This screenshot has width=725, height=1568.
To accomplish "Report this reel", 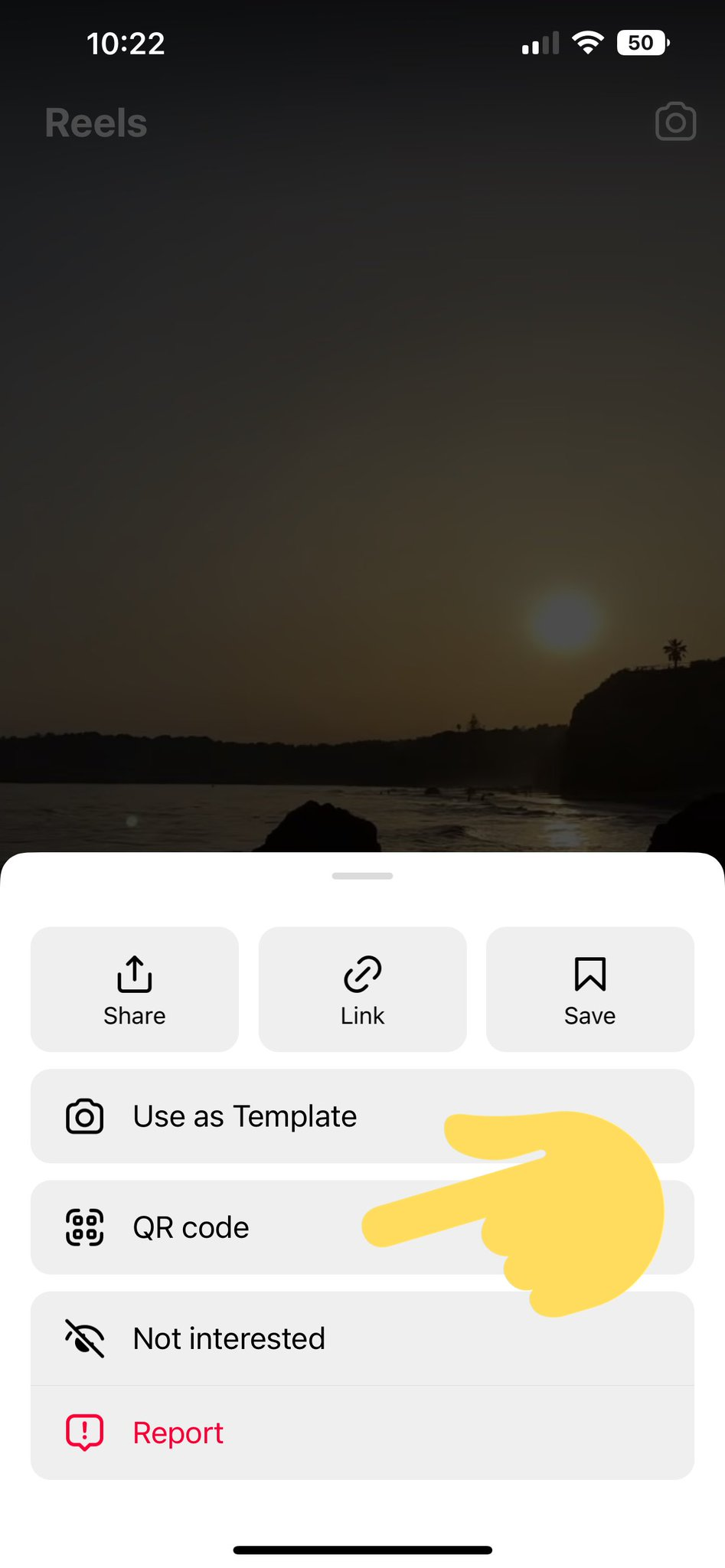I will pos(178,1432).
